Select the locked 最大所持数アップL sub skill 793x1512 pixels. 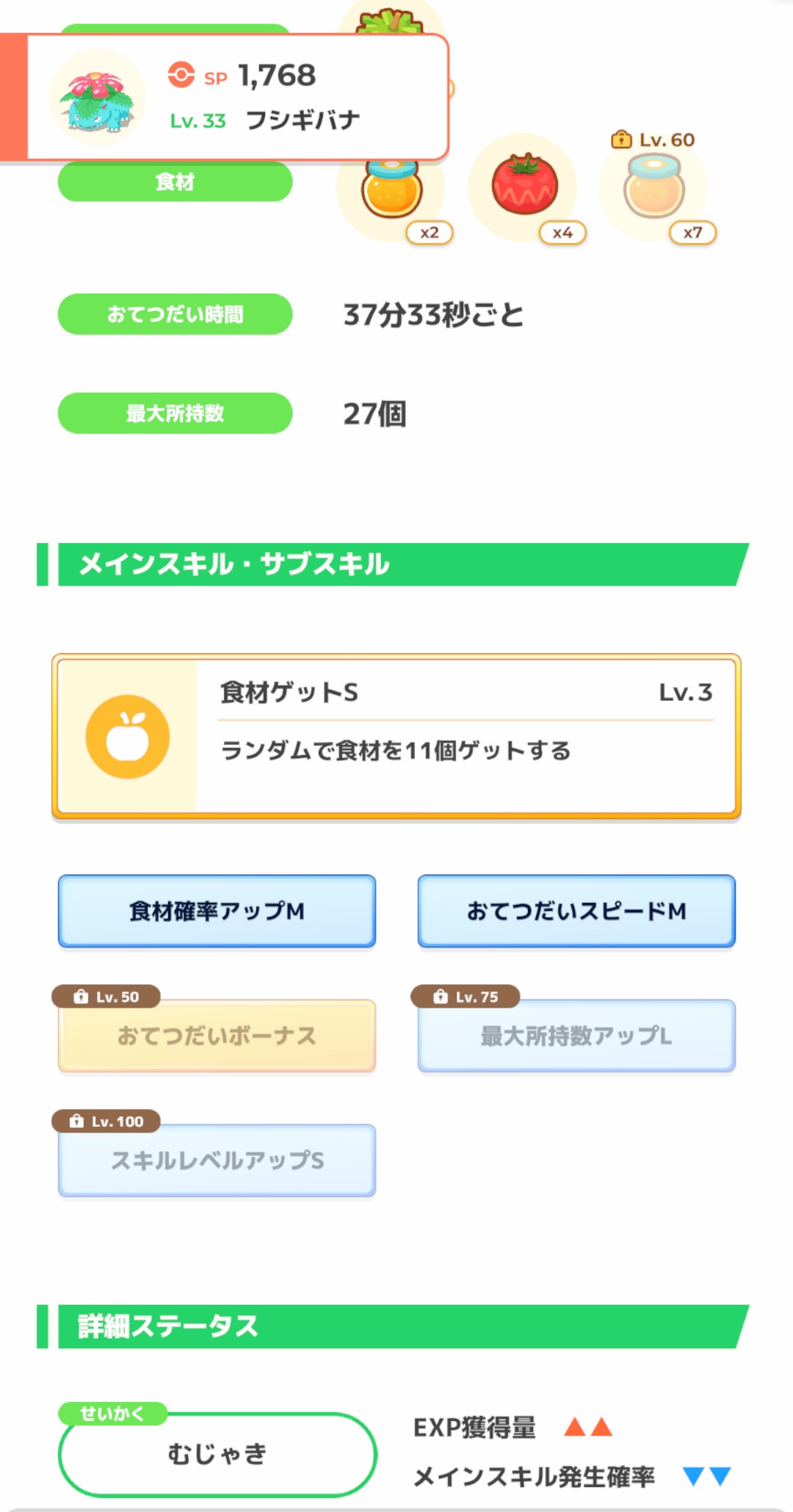pos(576,1036)
